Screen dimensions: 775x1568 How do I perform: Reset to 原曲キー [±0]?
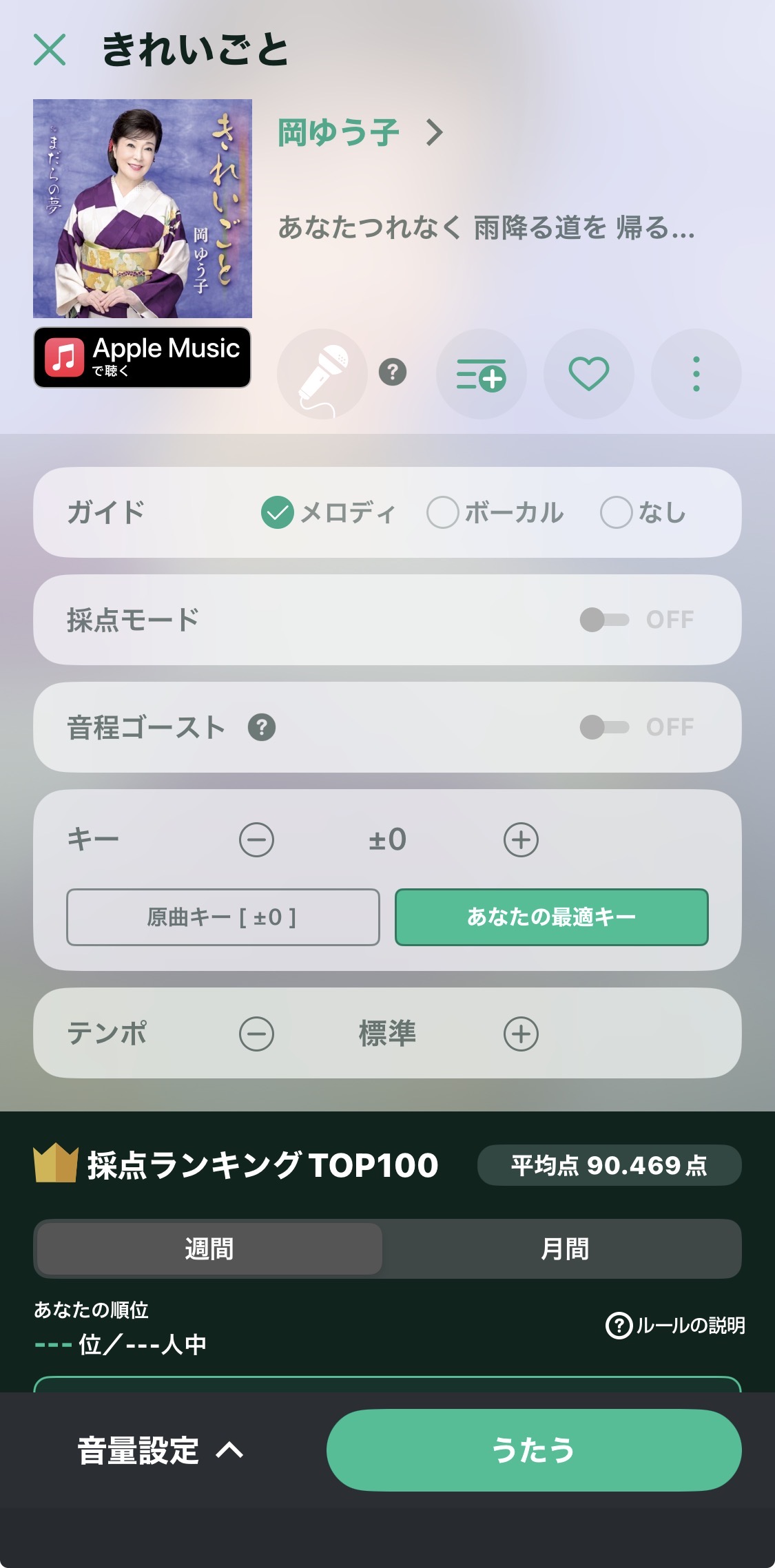click(223, 917)
